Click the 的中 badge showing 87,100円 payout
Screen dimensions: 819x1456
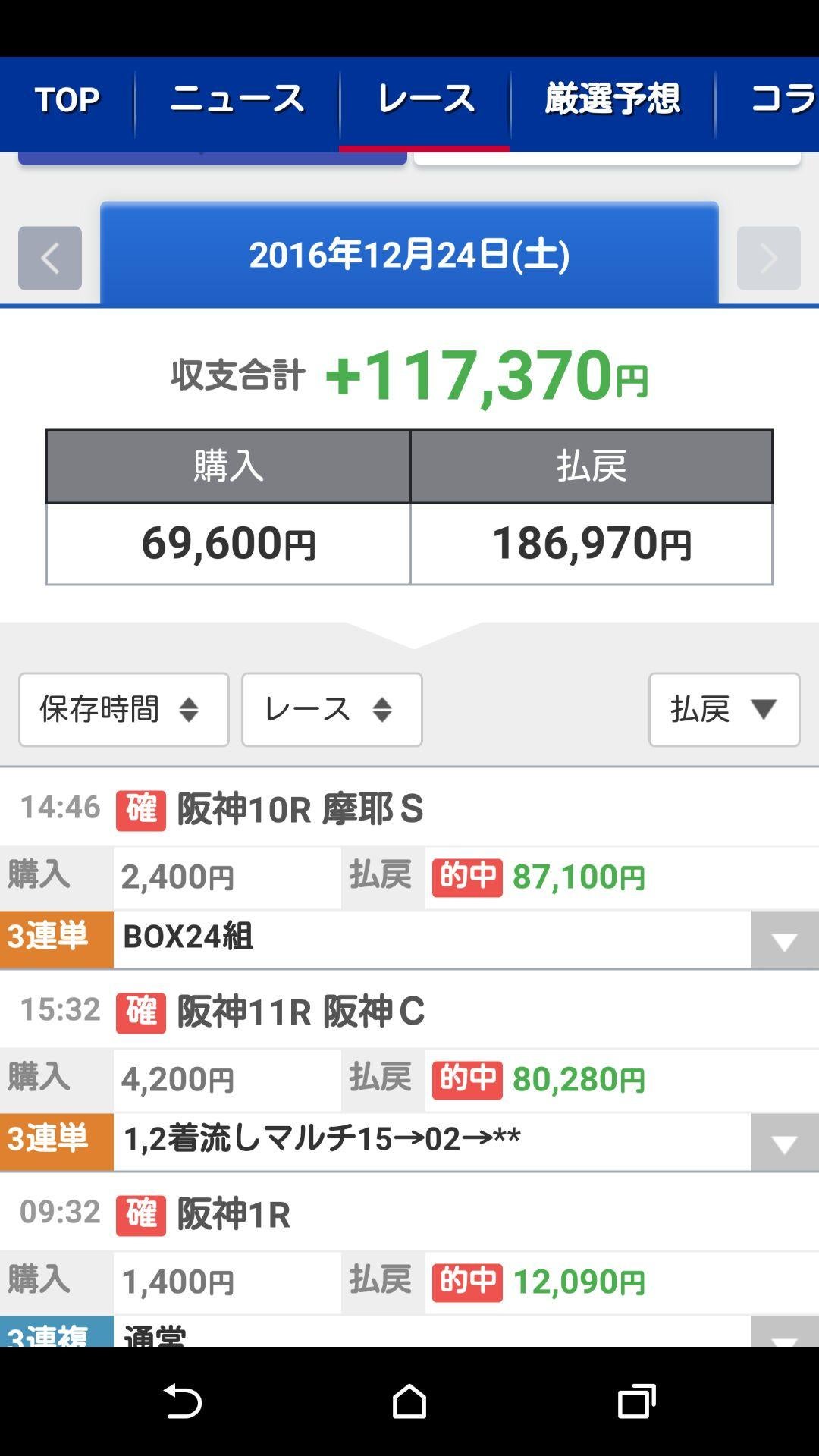pos(467,876)
